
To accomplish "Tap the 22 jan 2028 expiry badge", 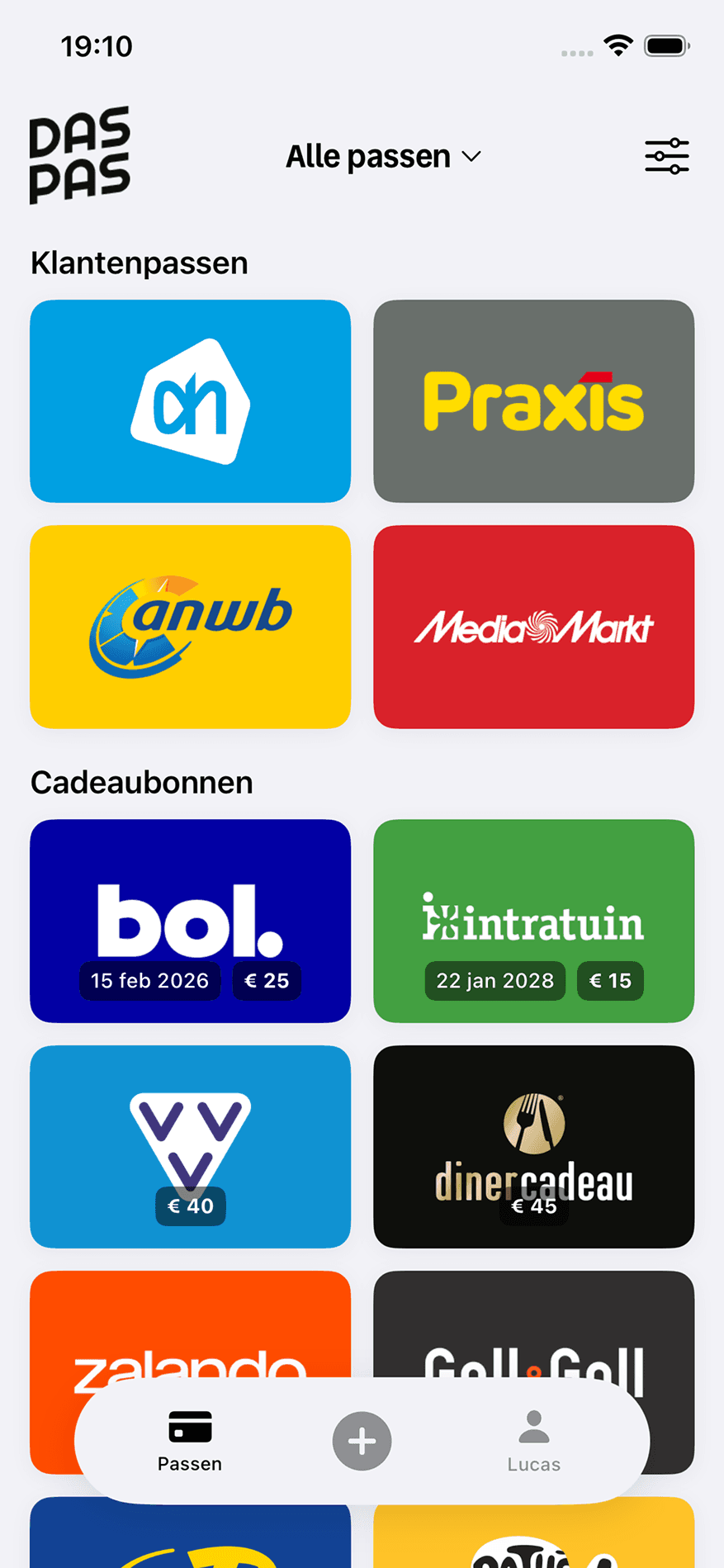I will 494,981.
